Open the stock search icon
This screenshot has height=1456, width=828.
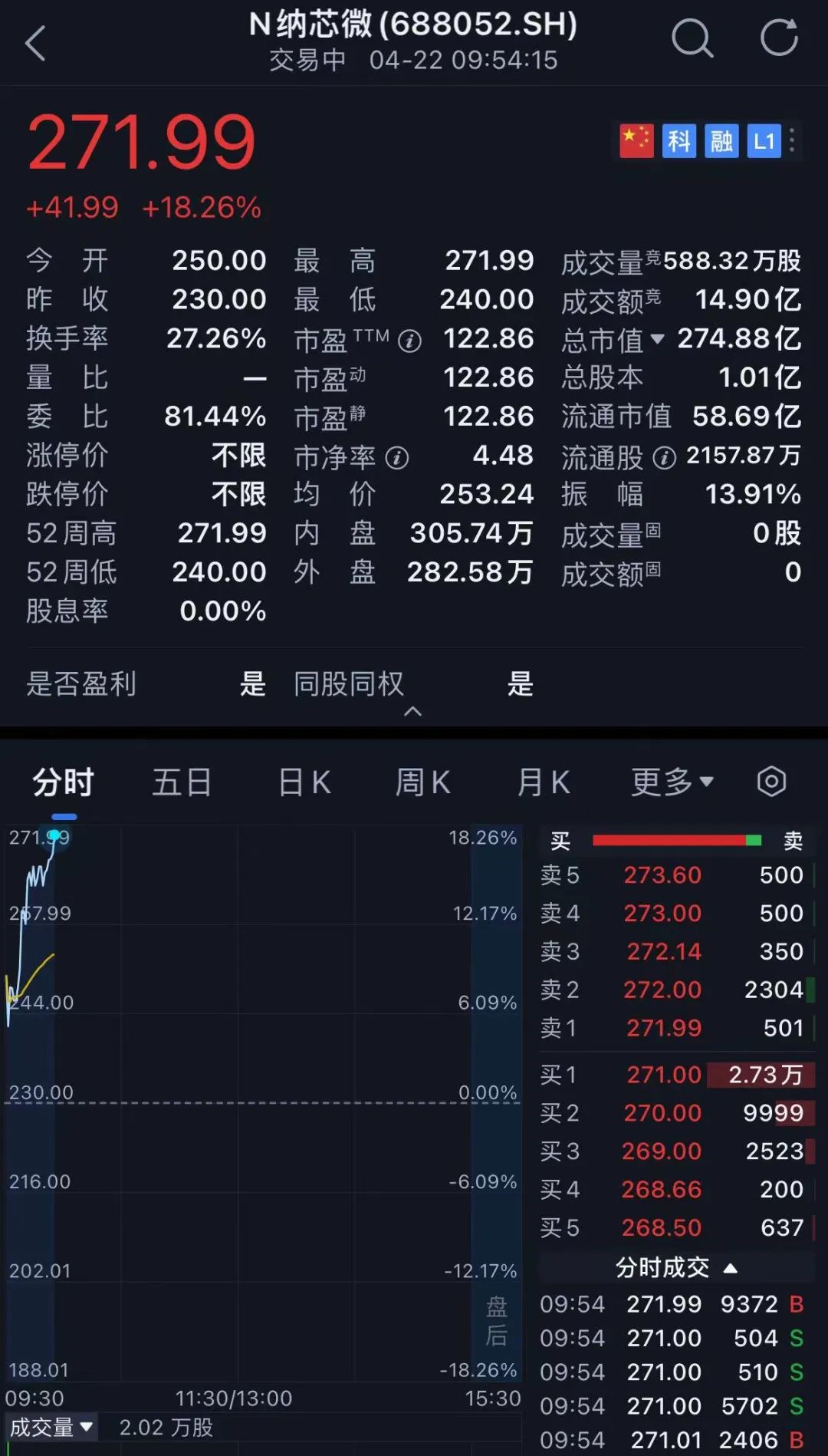tap(692, 39)
